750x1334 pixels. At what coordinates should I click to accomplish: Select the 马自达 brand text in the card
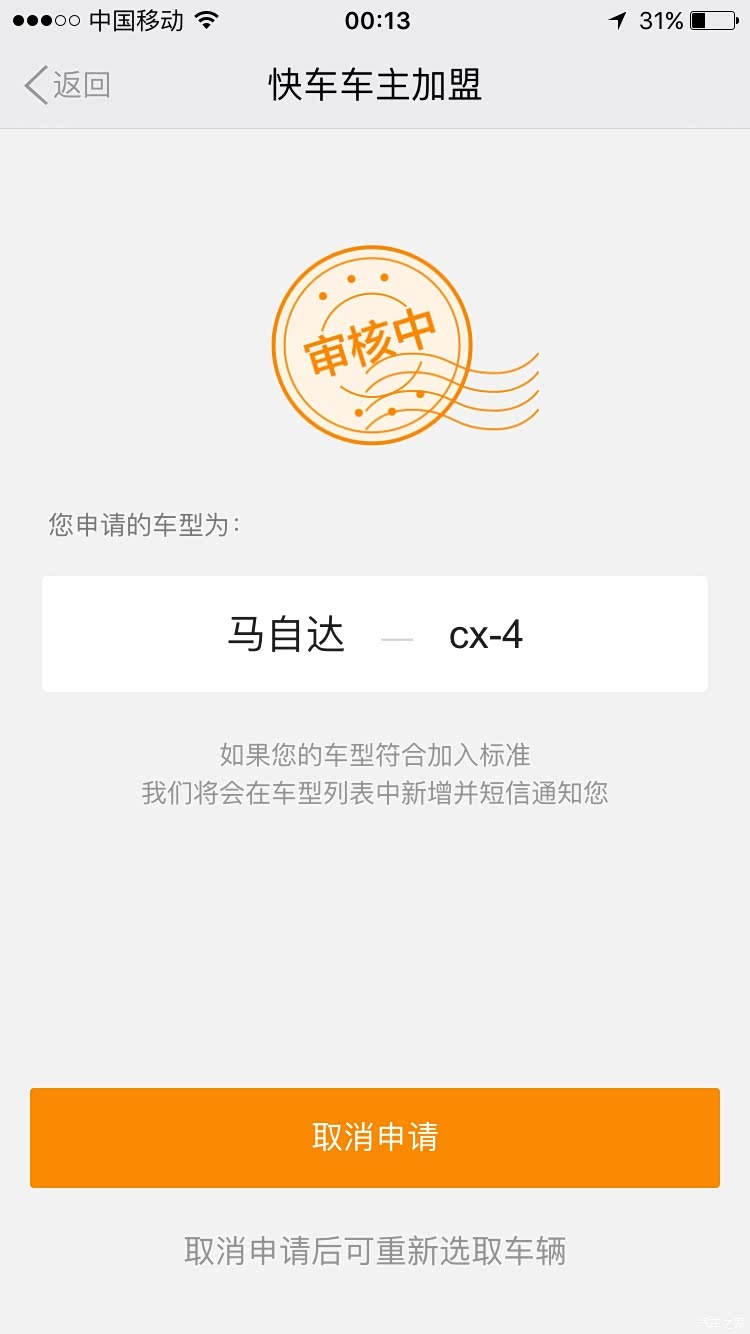[x=285, y=634]
